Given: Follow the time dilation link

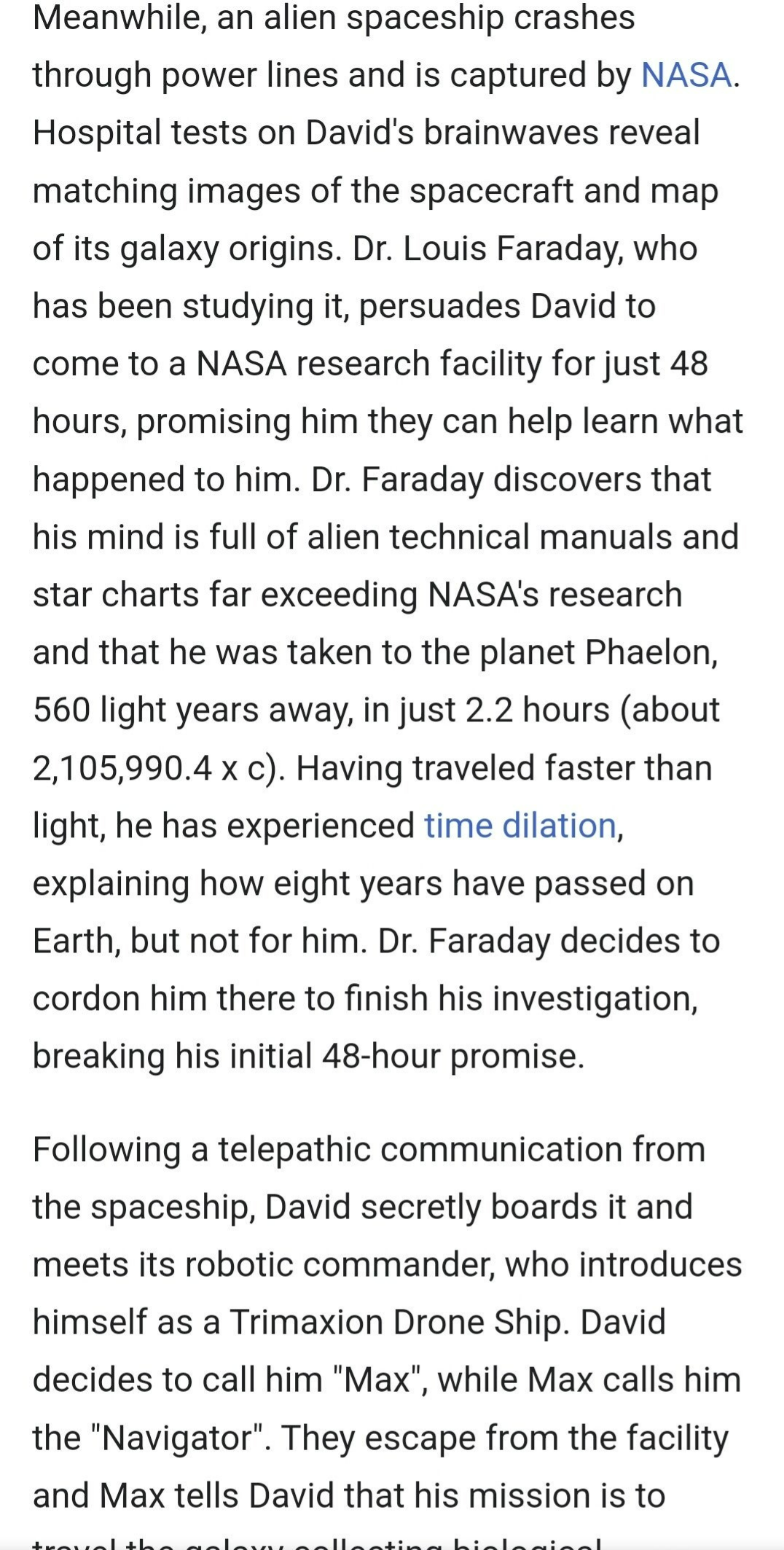Looking at the screenshot, I should click(520, 826).
